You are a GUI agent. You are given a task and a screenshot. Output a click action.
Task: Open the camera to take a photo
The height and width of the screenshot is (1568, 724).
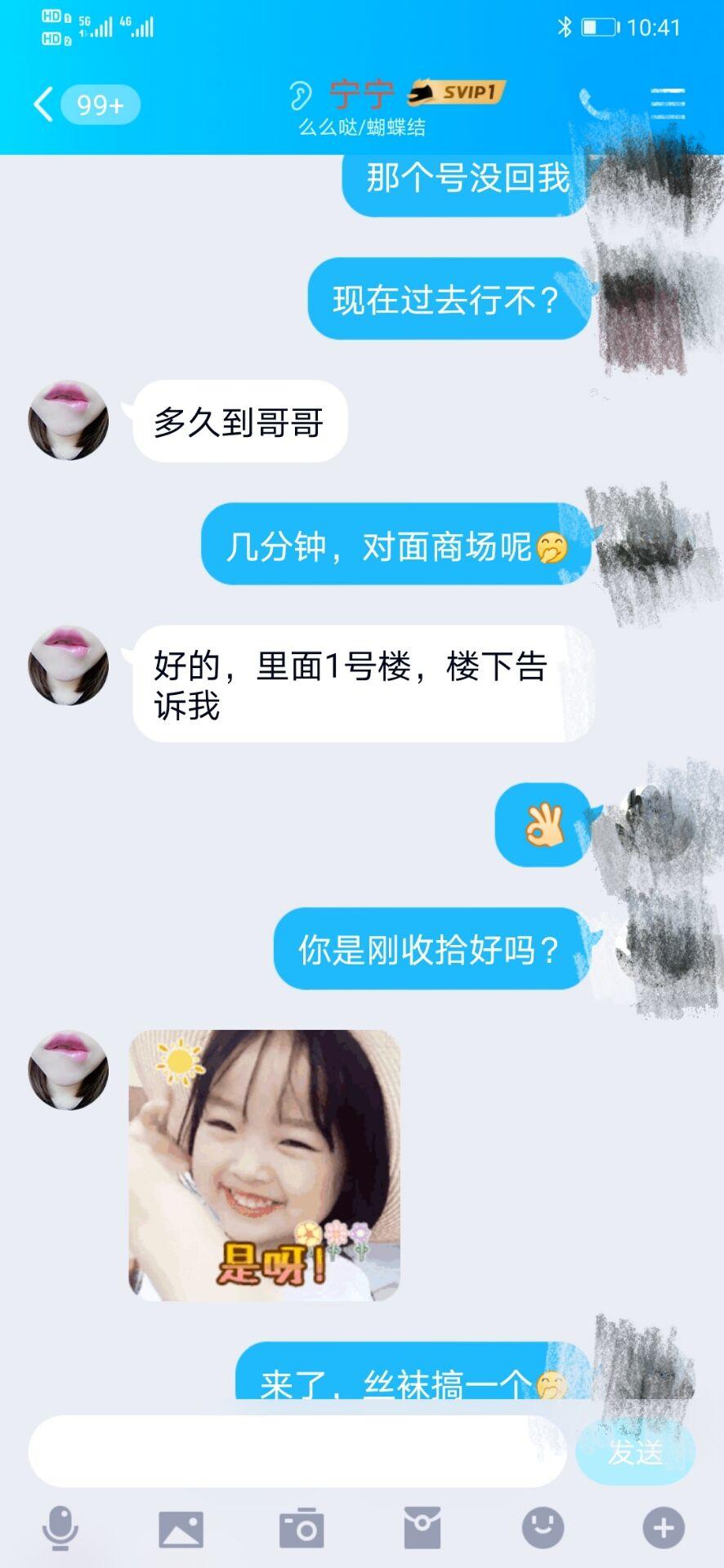(x=302, y=1528)
